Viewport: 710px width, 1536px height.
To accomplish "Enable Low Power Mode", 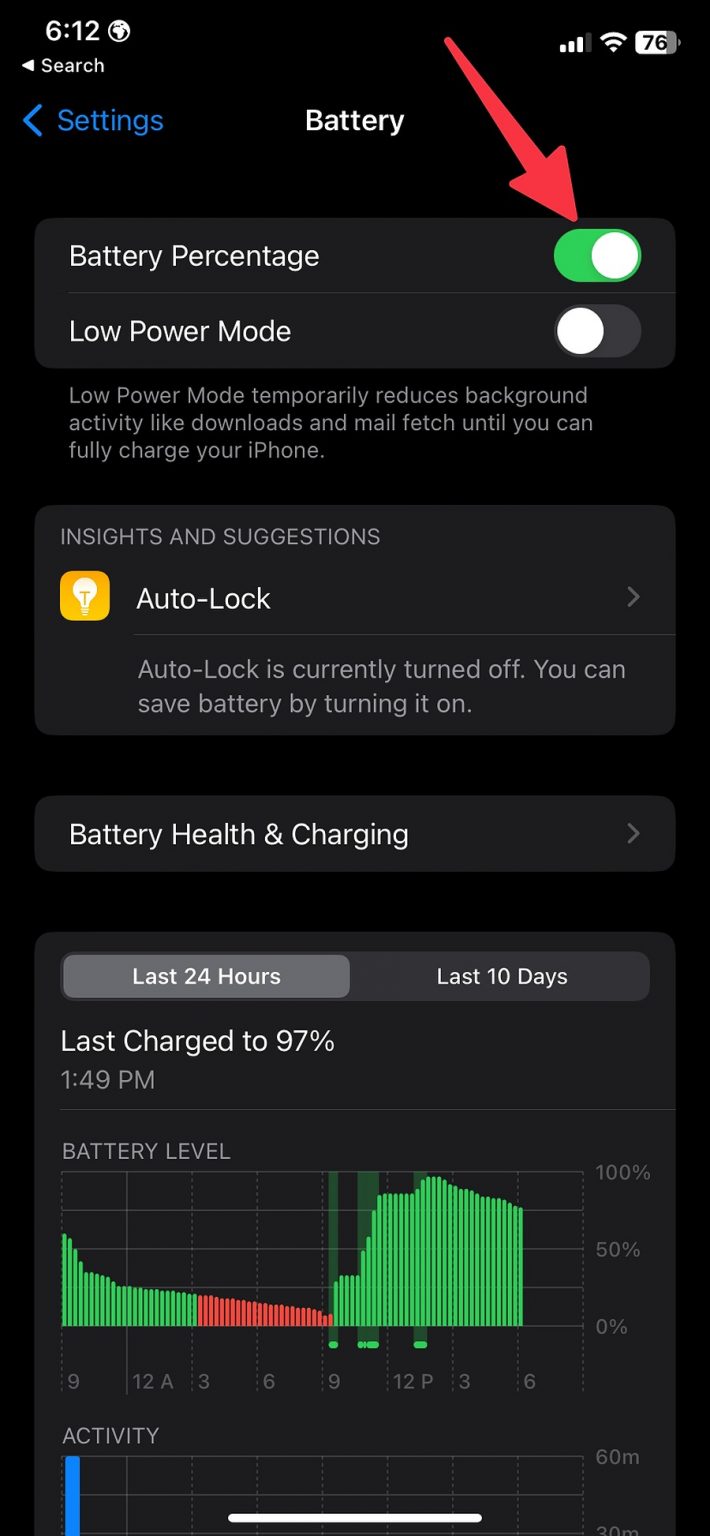I will click(x=597, y=331).
